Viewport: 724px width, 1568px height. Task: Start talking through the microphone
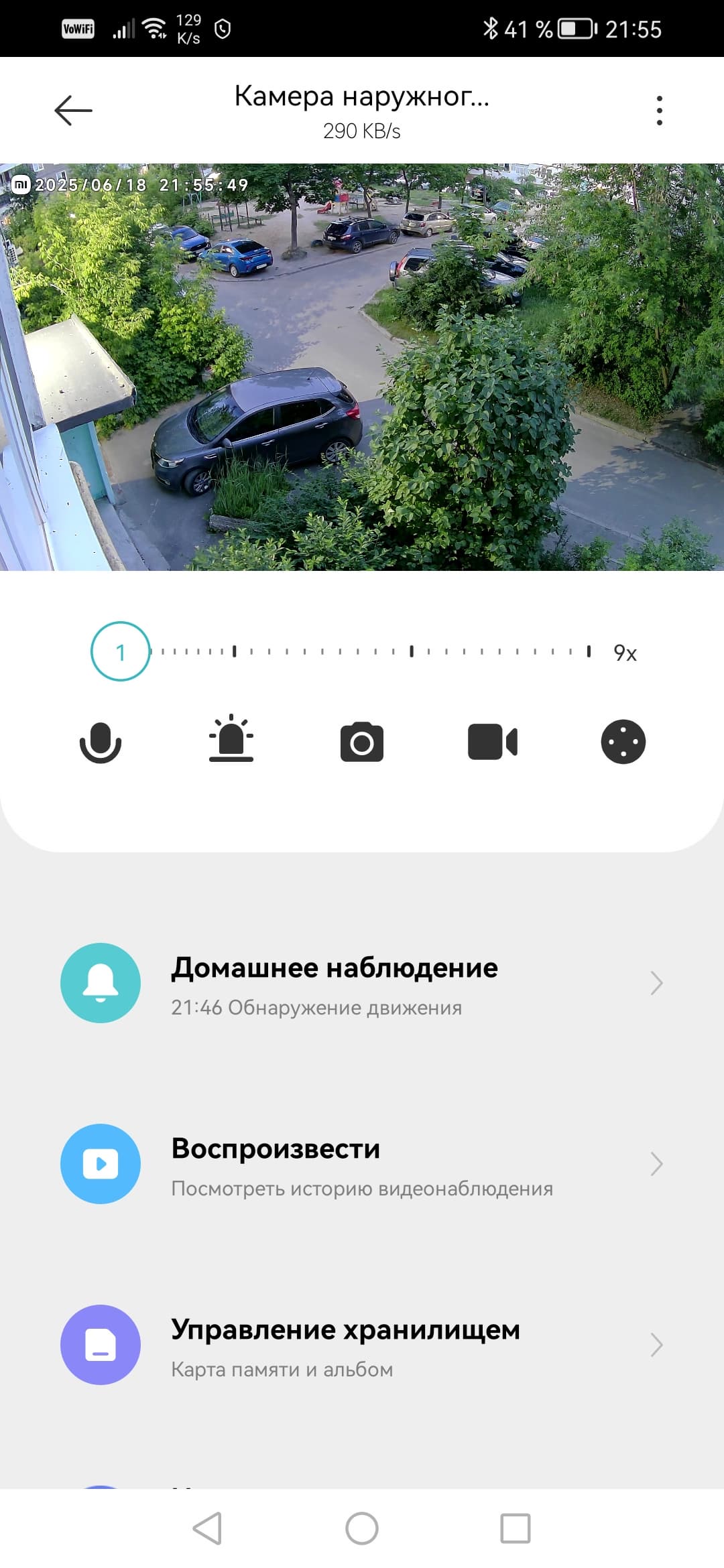(x=101, y=742)
